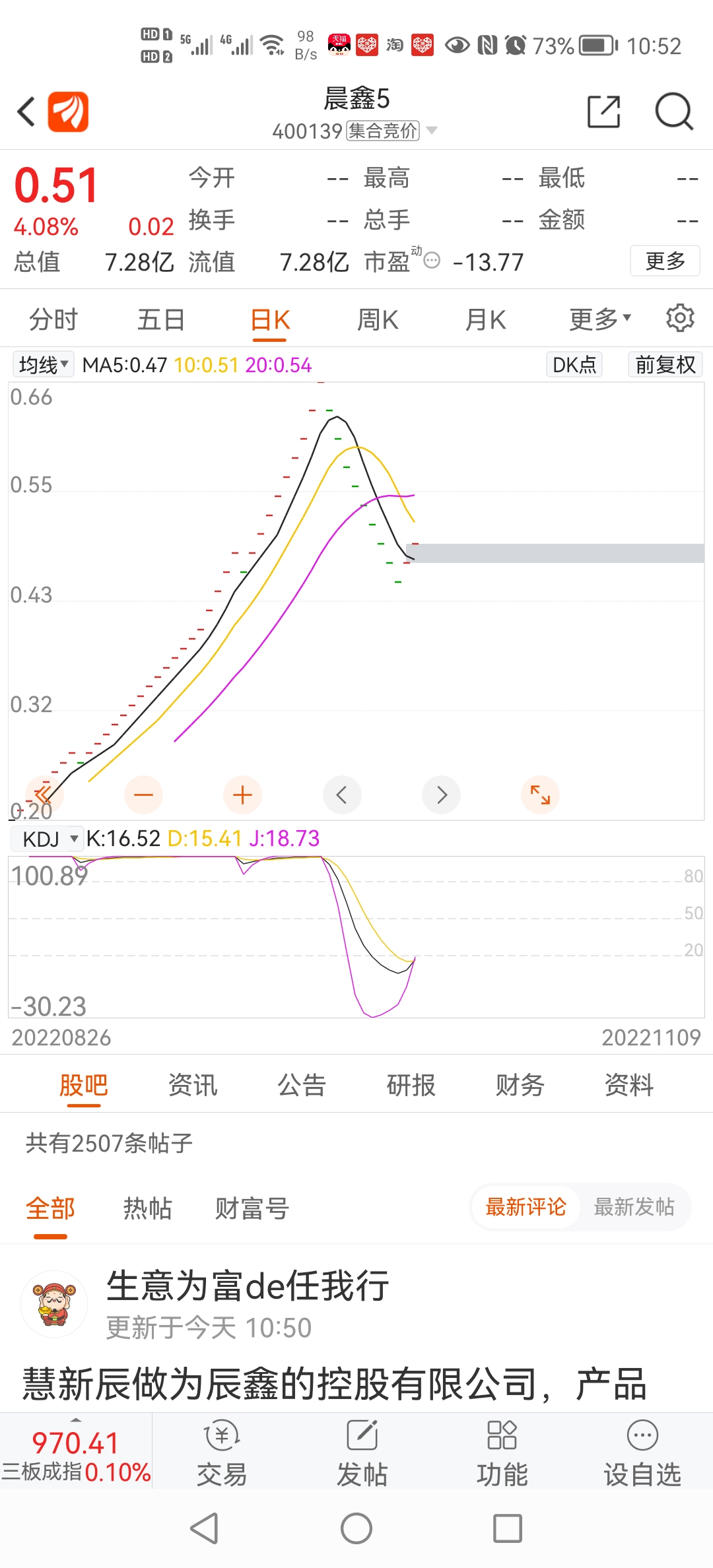Viewport: 713px width, 1568px height.
Task: Open the 前复权 adjustment option
Action: pos(665,364)
